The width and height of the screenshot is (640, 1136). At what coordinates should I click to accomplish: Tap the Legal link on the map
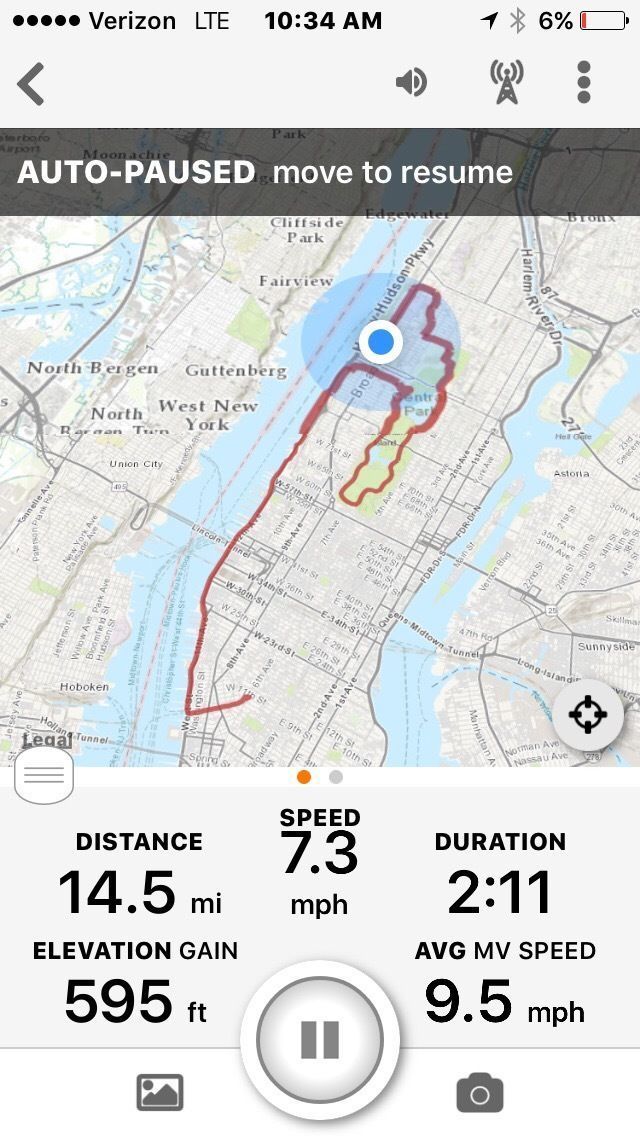coord(47,740)
